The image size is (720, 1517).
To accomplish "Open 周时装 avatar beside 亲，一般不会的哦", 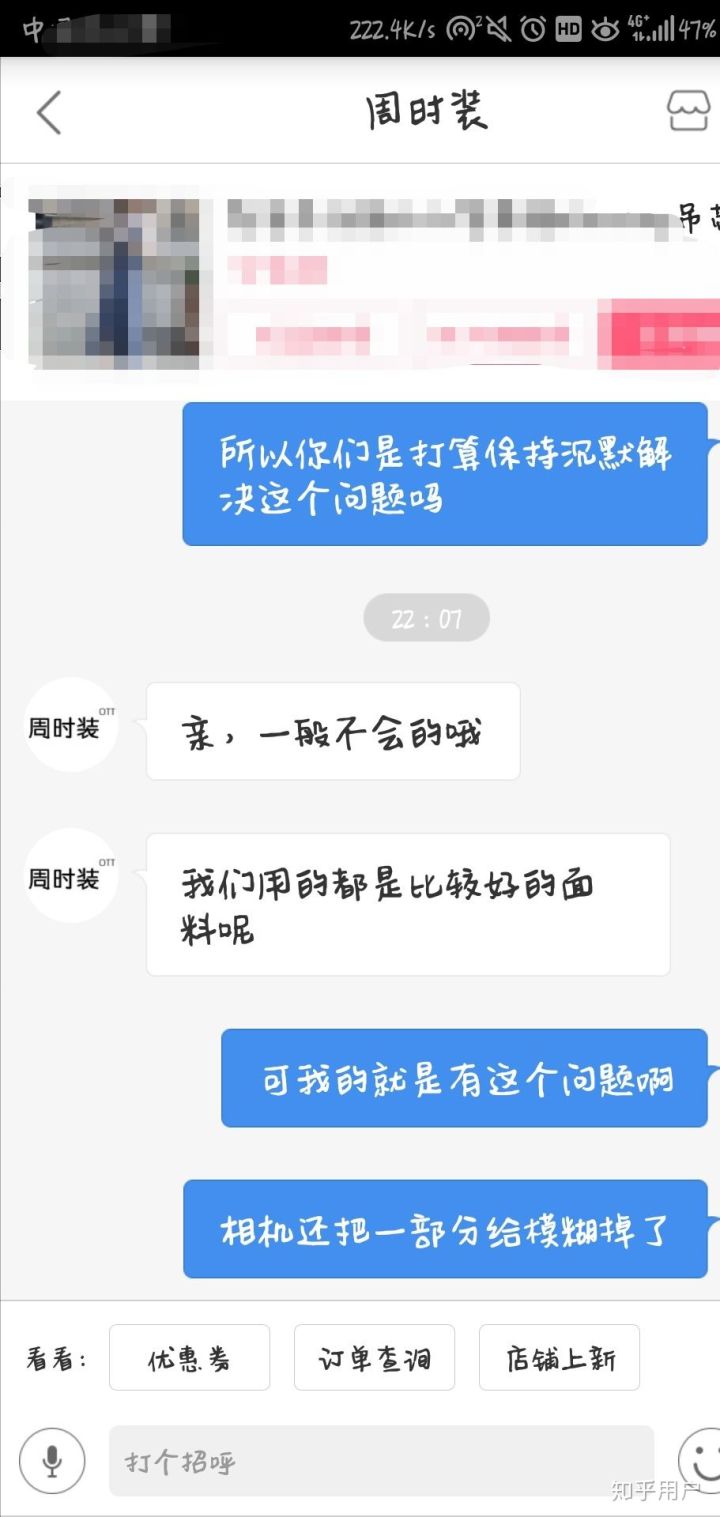I will click(70, 727).
